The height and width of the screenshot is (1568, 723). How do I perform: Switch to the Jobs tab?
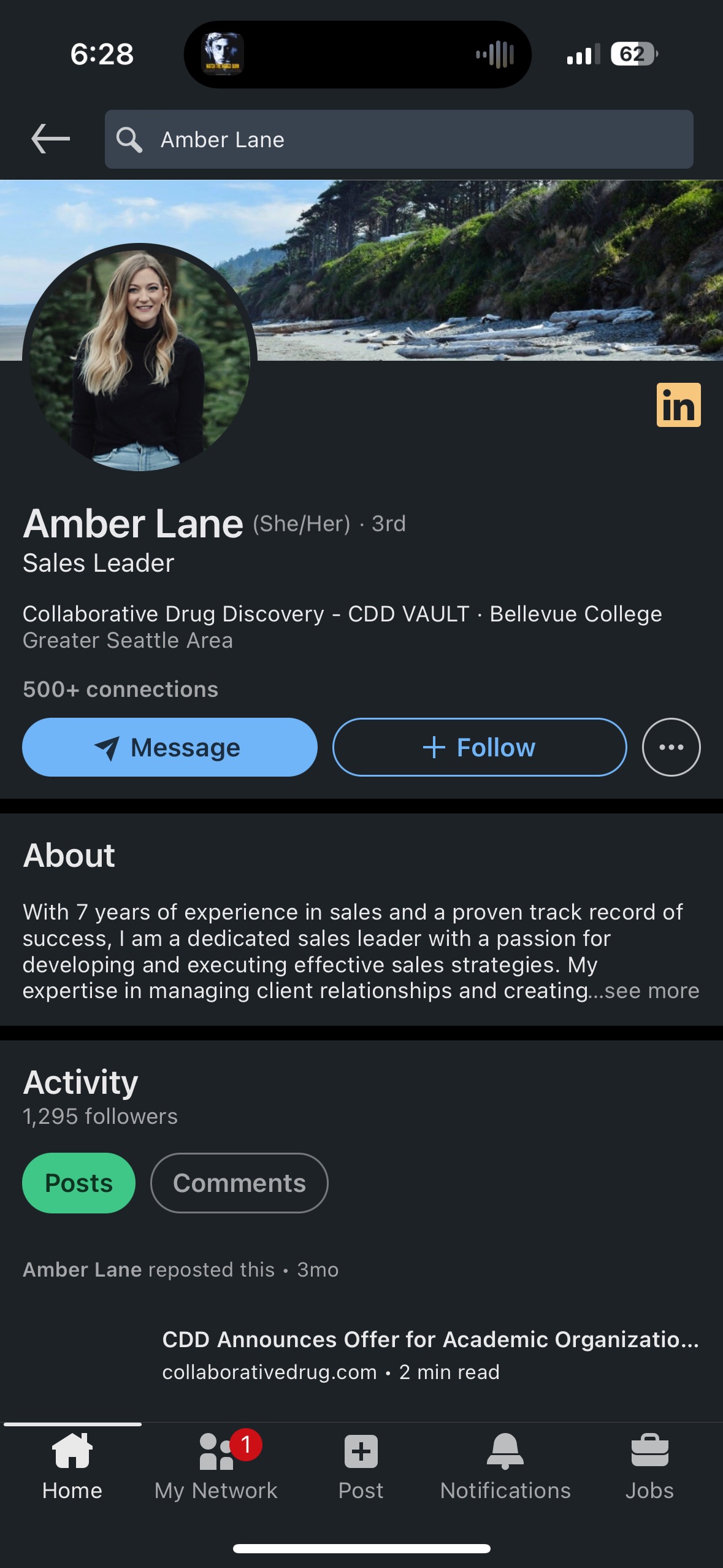[649, 1467]
